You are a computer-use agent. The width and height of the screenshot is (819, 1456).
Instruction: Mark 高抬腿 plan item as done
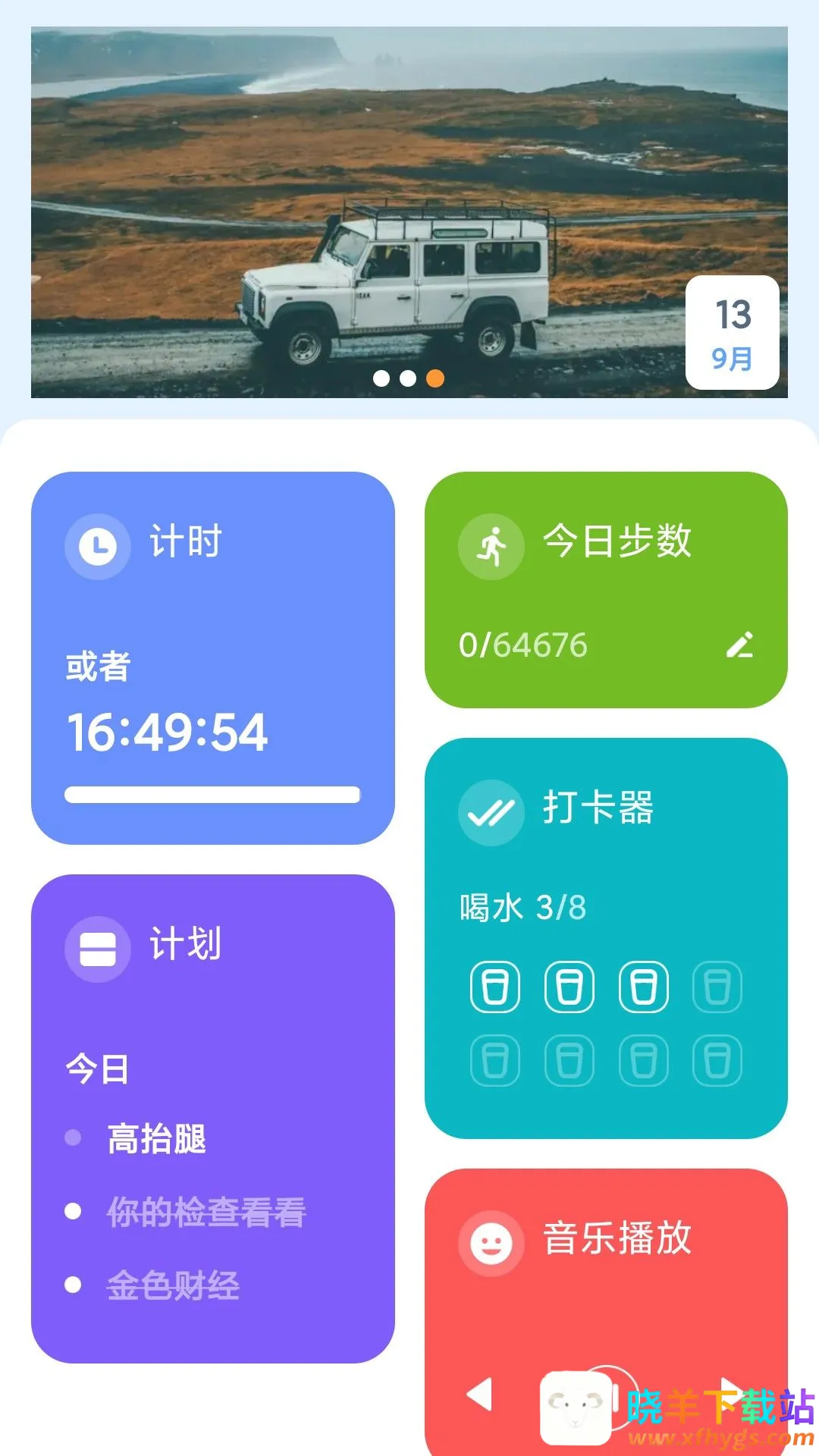[74, 1137]
